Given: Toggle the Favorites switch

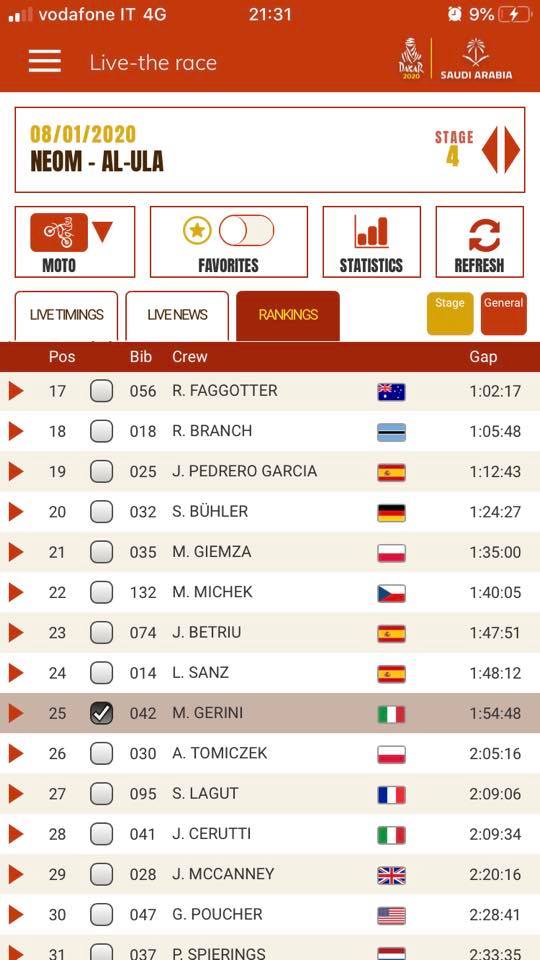Looking at the screenshot, I should (246, 230).
